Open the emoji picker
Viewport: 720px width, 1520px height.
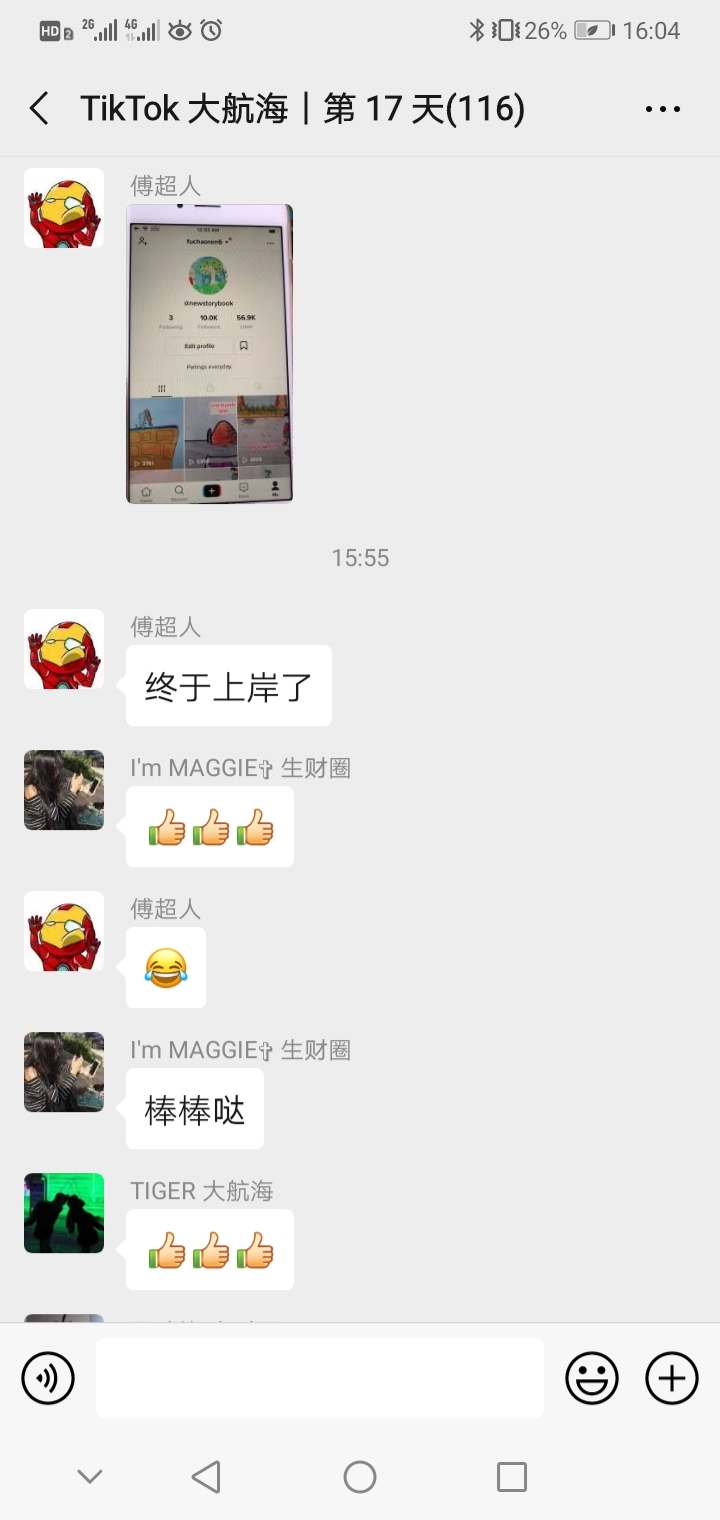(x=592, y=1378)
